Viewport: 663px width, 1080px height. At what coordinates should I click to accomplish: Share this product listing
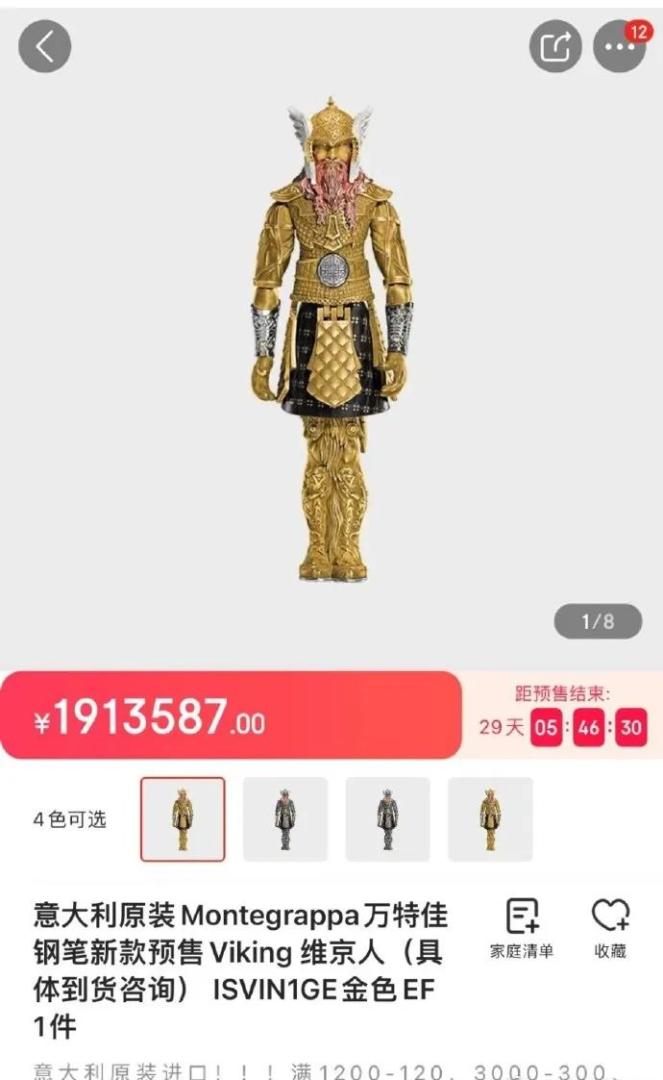tap(555, 46)
